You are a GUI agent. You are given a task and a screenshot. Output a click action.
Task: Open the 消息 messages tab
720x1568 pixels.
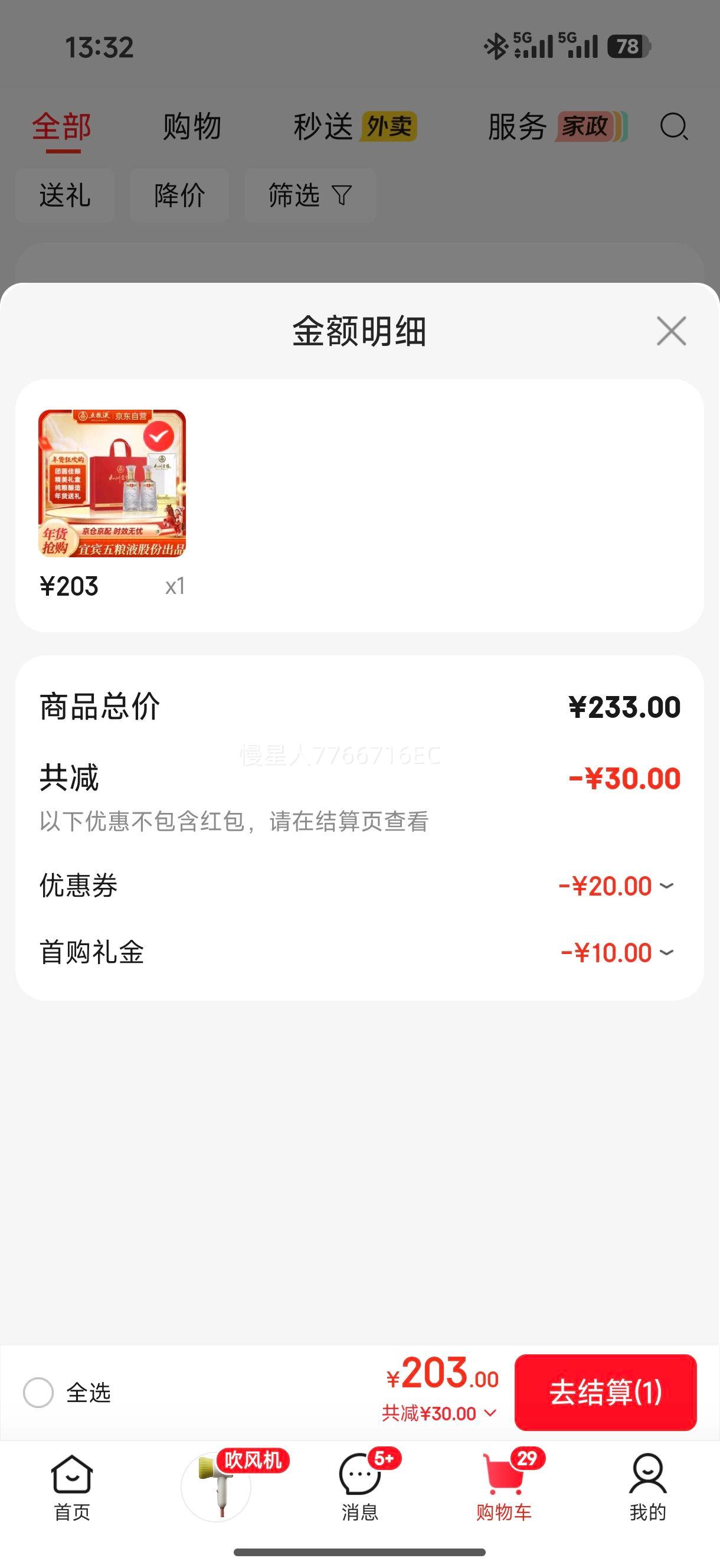[x=359, y=1486]
